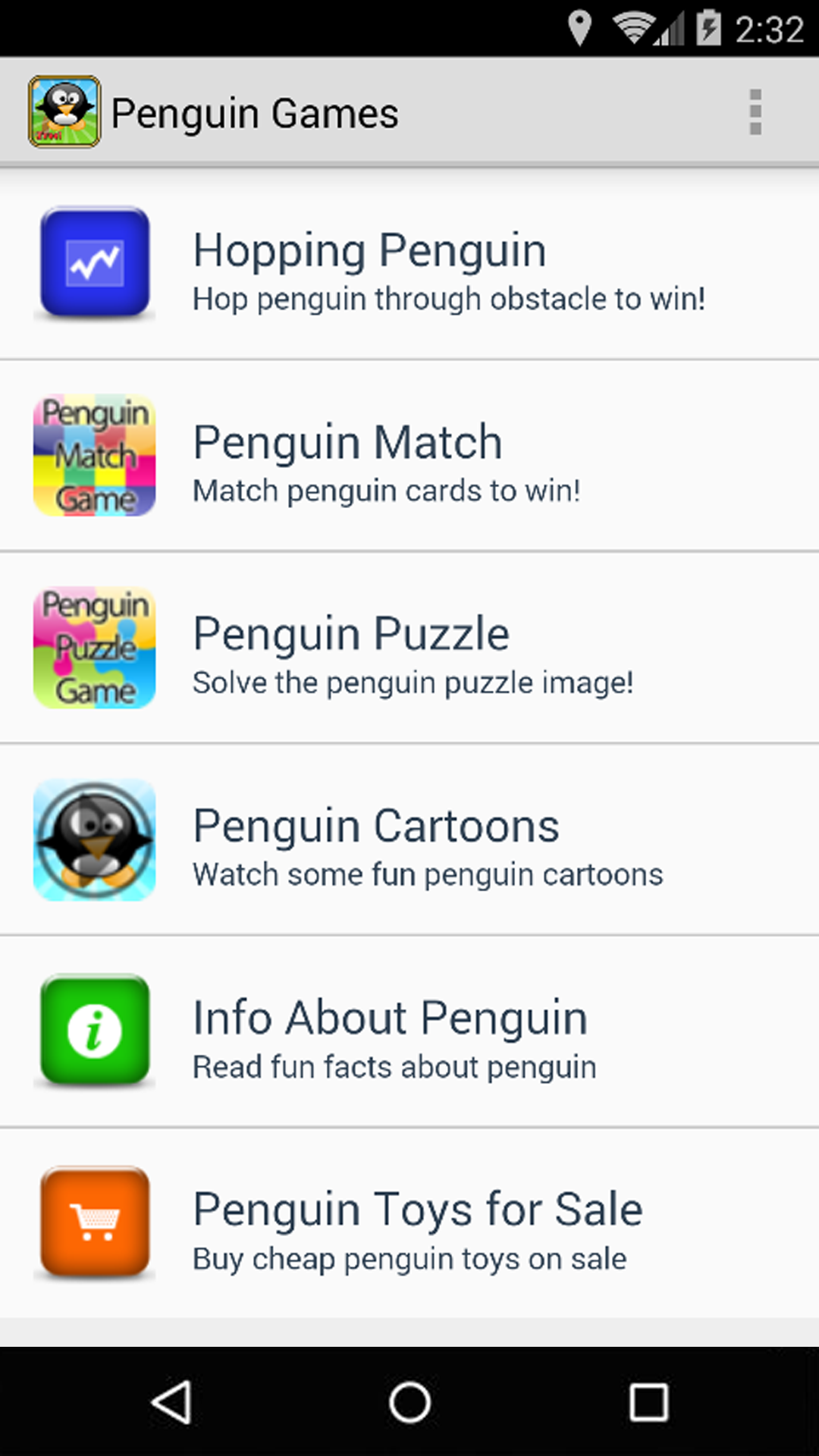This screenshot has height=1456, width=819.
Task: Open the overflow menu with three dots
Action: click(755, 111)
